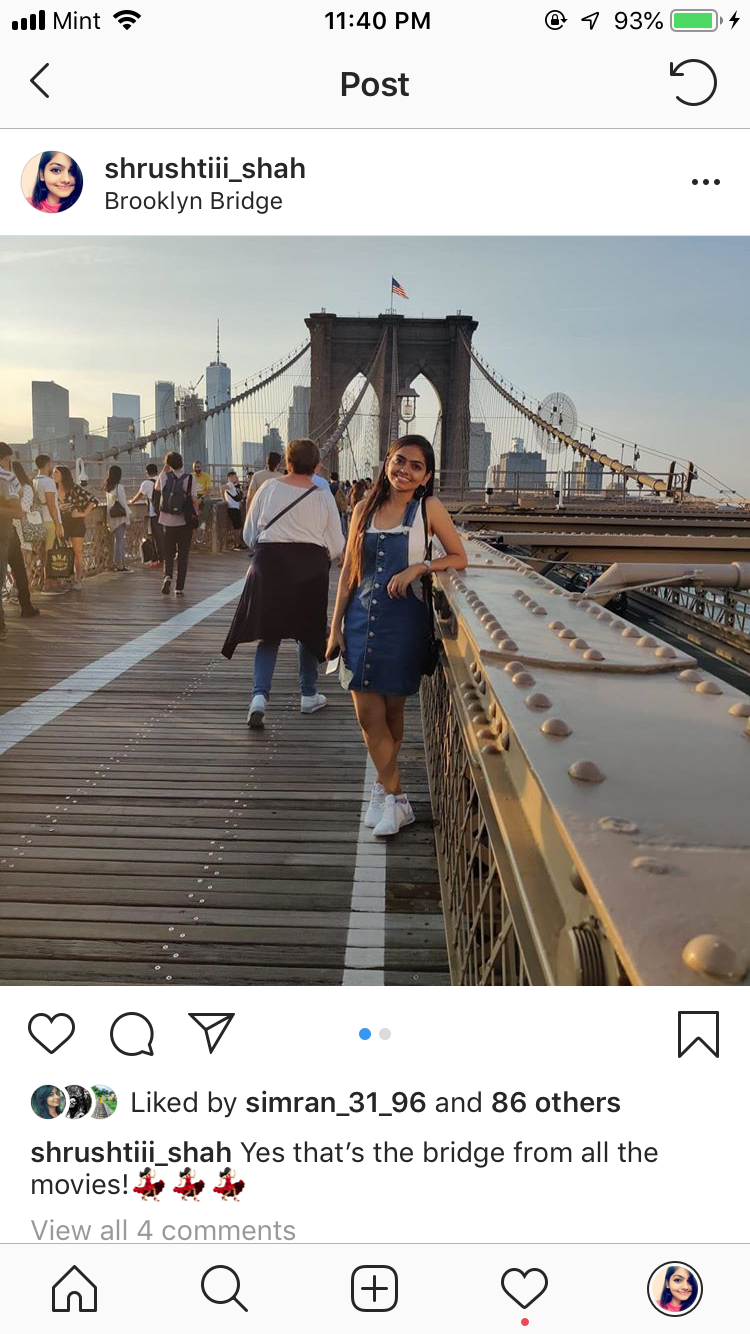
Task: Share the post via paper plane icon
Action: (211, 1033)
